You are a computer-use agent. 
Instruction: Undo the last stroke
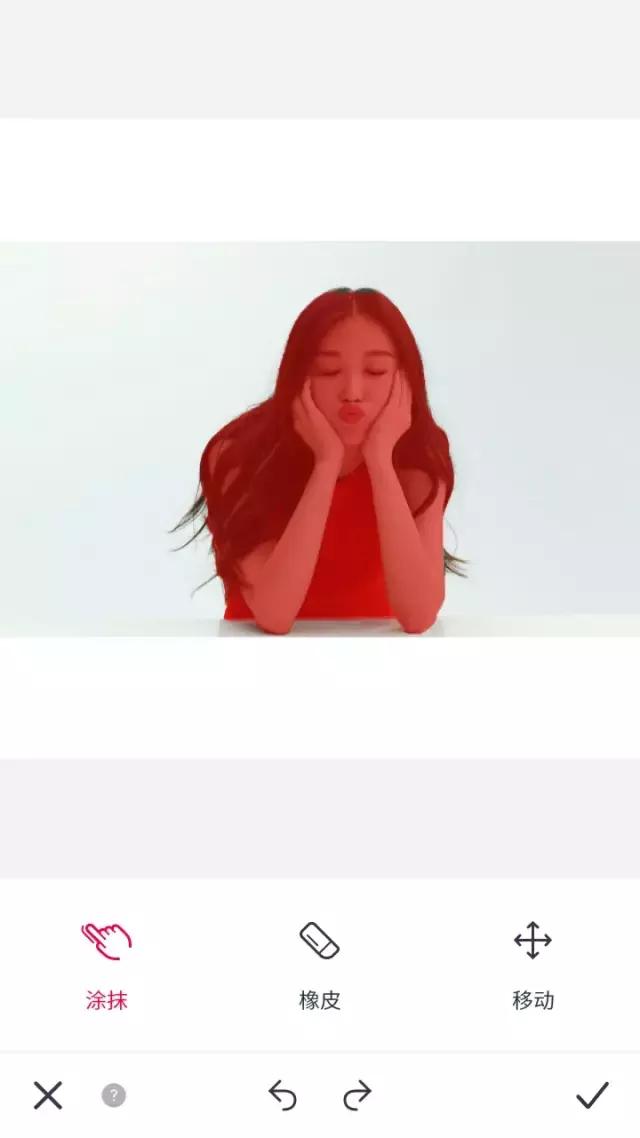coord(283,1095)
